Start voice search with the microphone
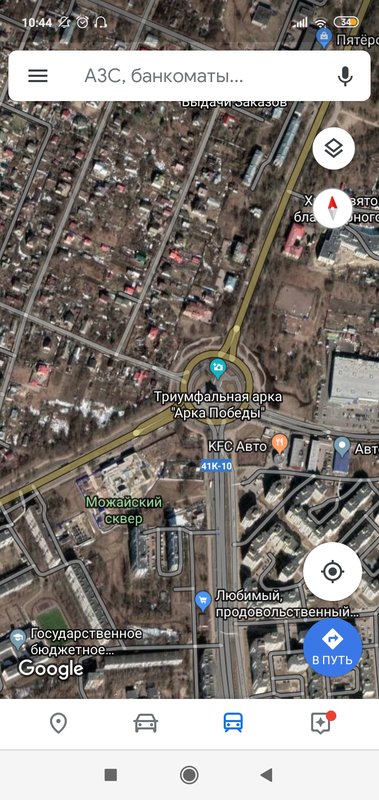379x800 pixels. coord(345,76)
